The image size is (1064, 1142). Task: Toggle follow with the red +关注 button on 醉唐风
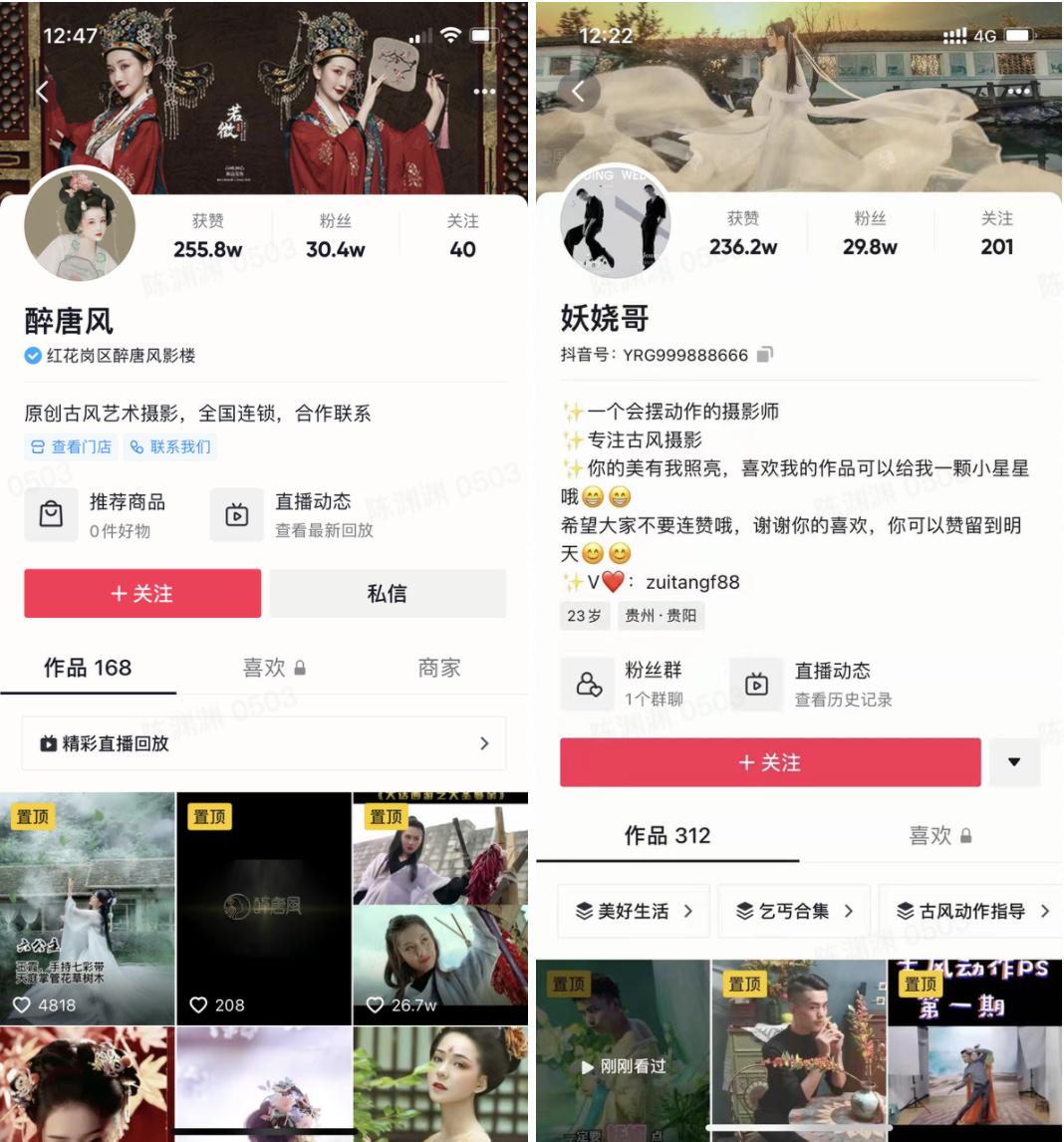point(141,593)
